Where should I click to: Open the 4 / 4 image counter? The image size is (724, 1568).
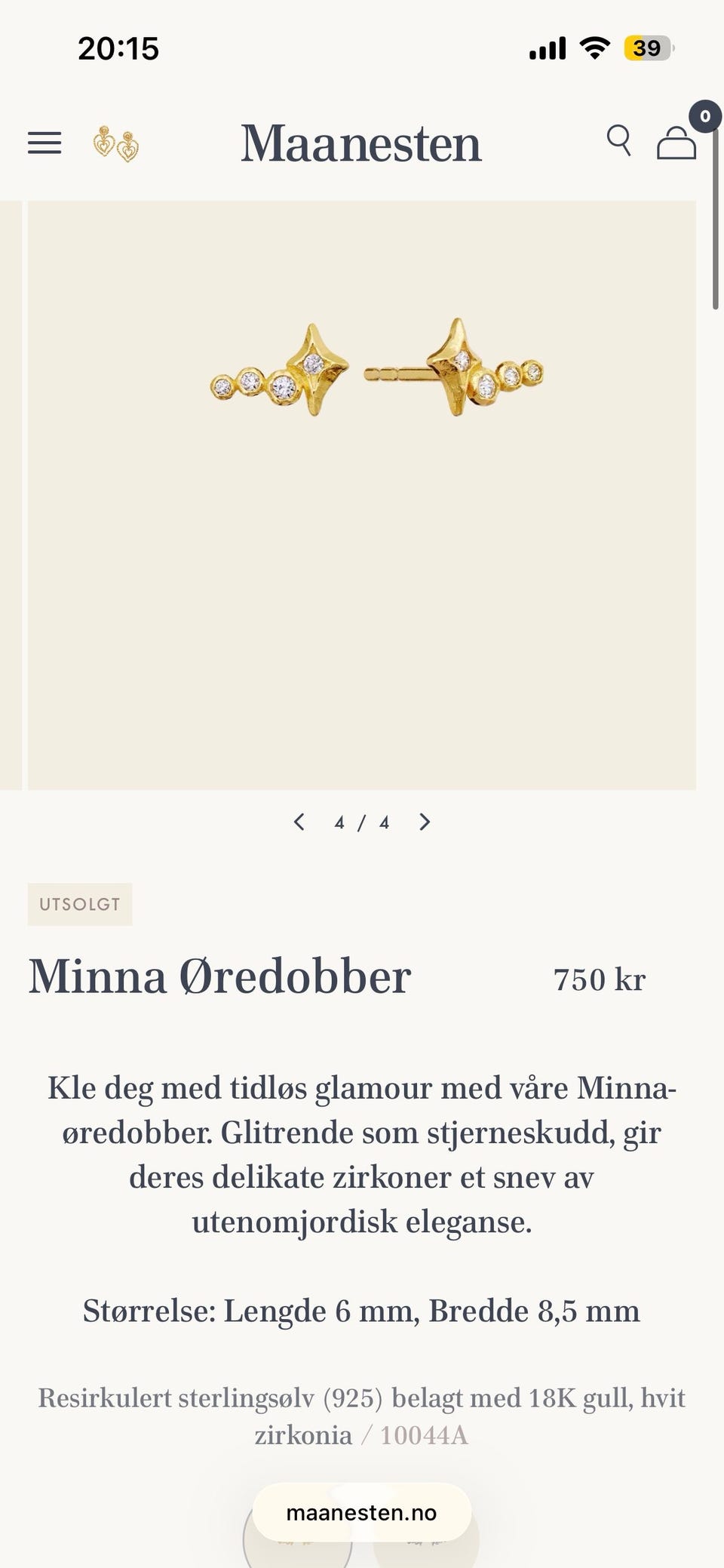[x=362, y=822]
